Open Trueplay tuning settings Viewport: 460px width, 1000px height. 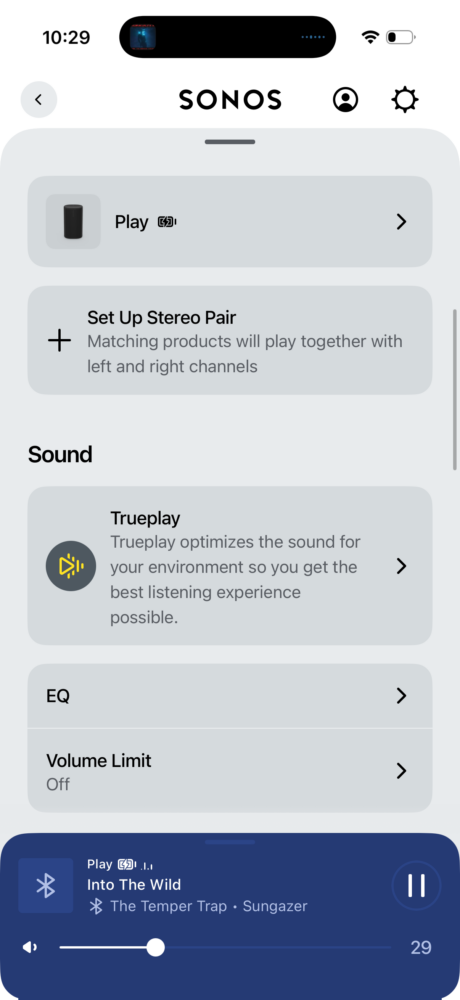click(x=230, y=566)
